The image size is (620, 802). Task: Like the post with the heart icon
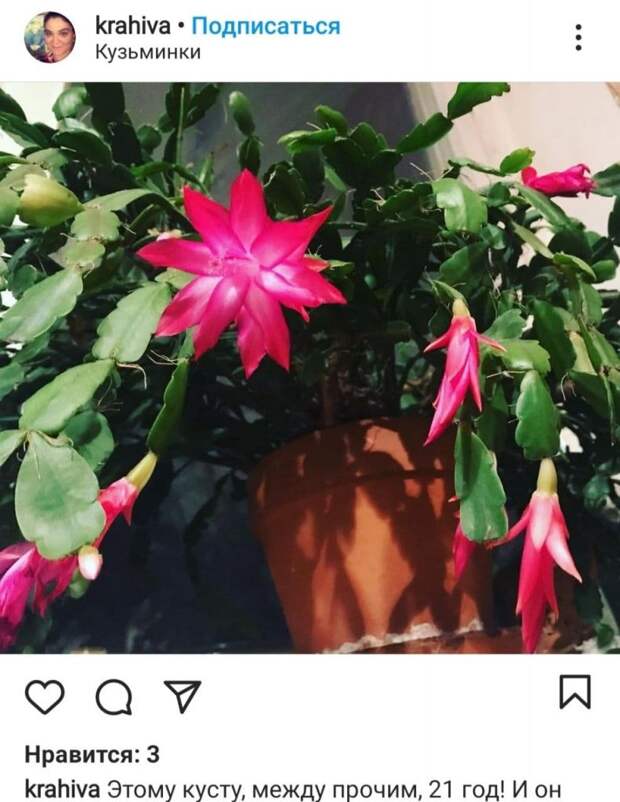click(44, 696)
